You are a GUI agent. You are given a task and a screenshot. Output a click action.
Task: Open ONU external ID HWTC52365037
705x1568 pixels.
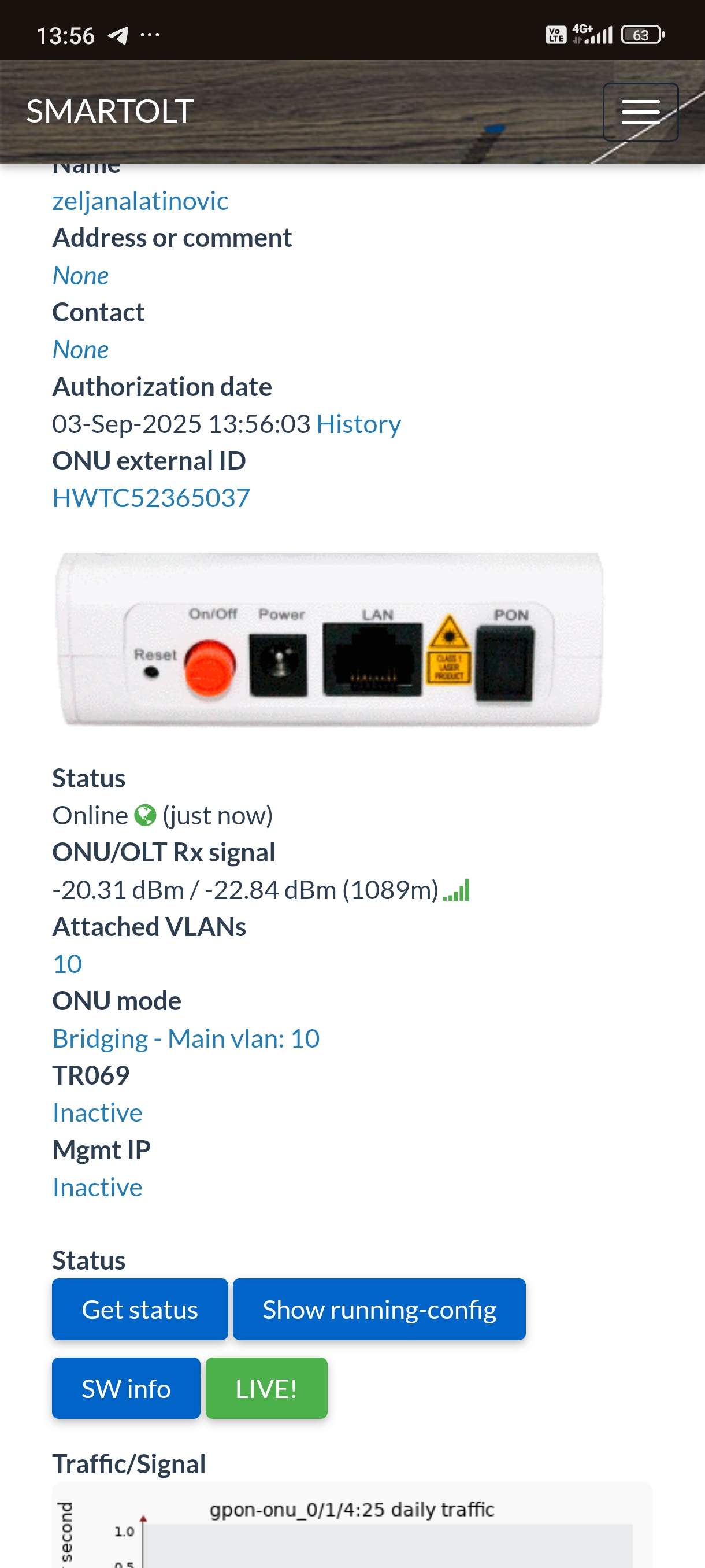point(151,498)
